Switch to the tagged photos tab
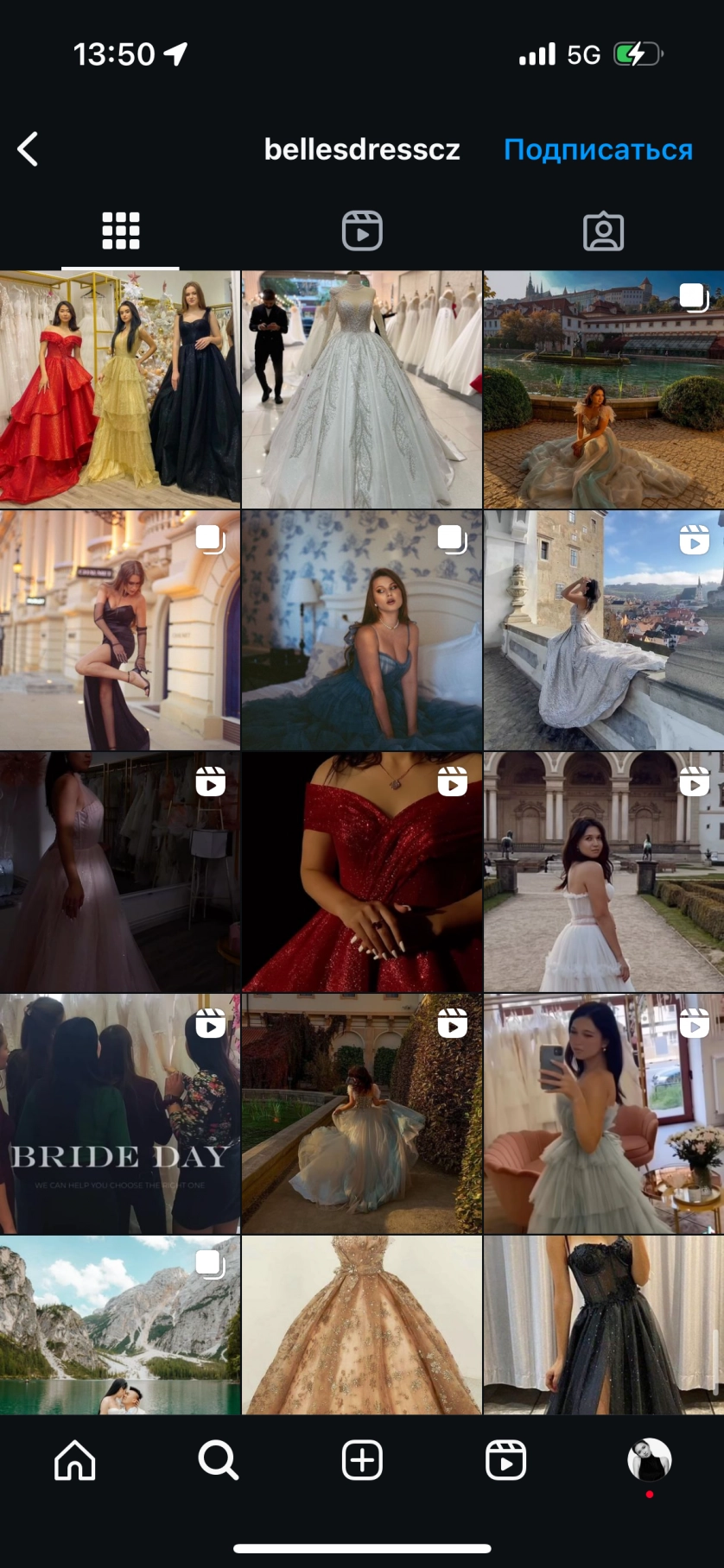724x1568 pixels. pyautogui.click(x=603, y=231)
